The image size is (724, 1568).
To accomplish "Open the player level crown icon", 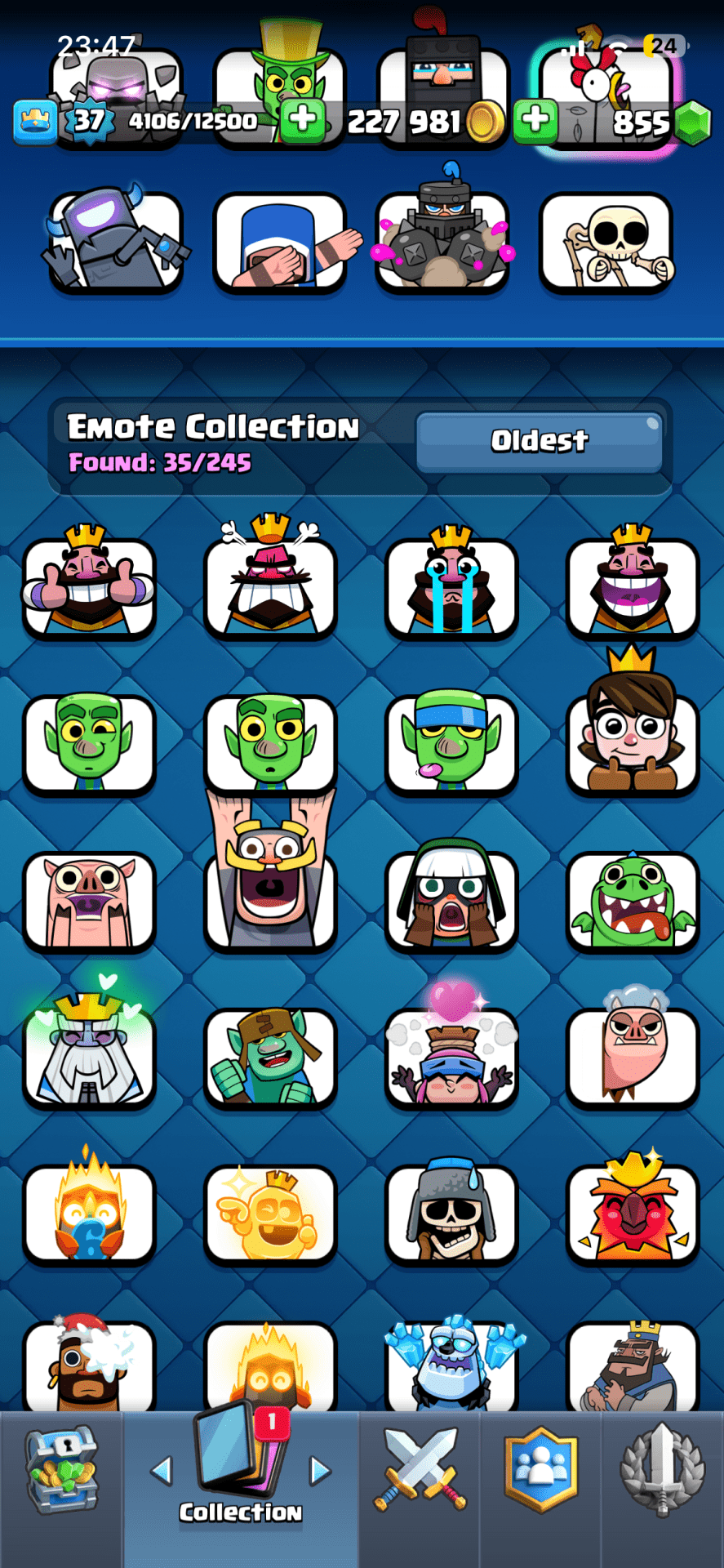I will click(35, 122).
